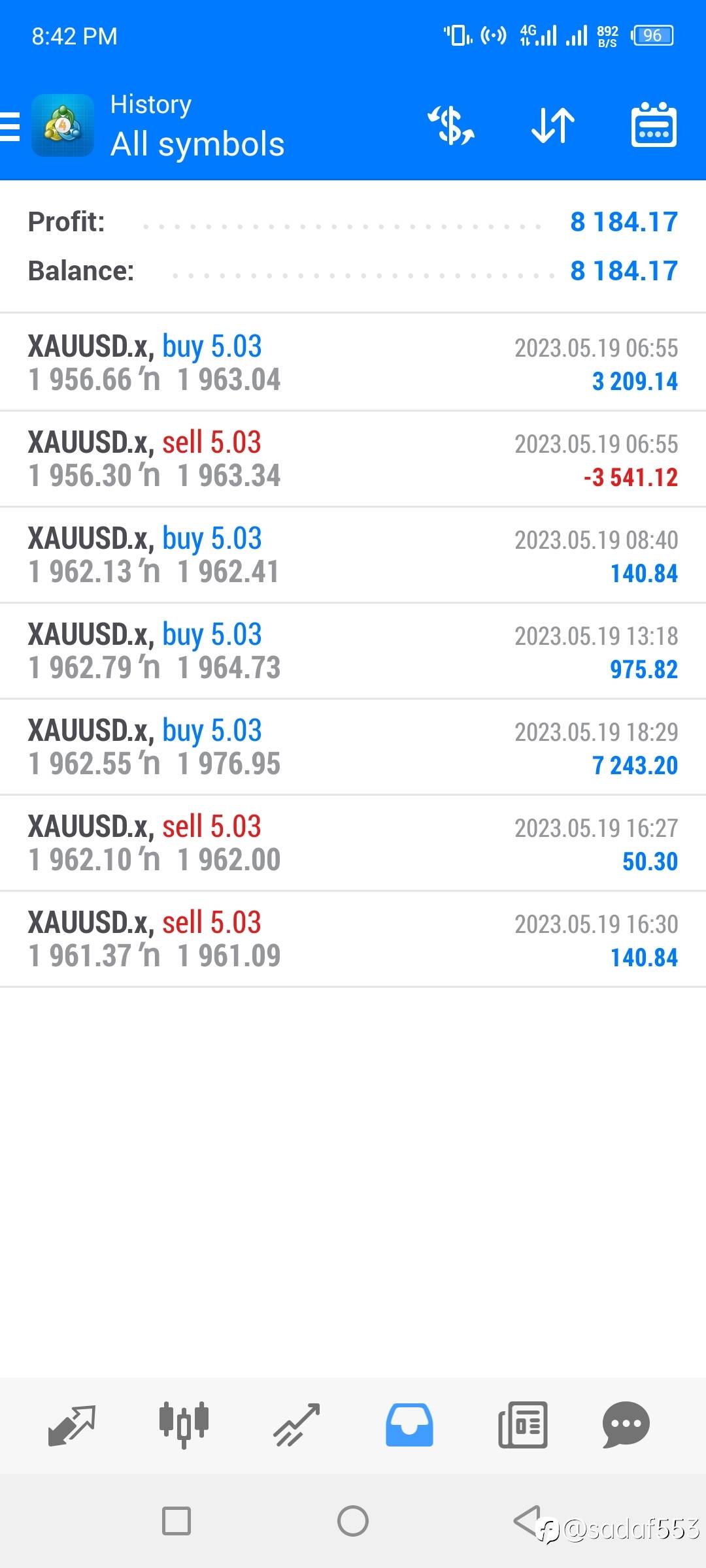Go to the Android home screen

(x=353, y=1521)
